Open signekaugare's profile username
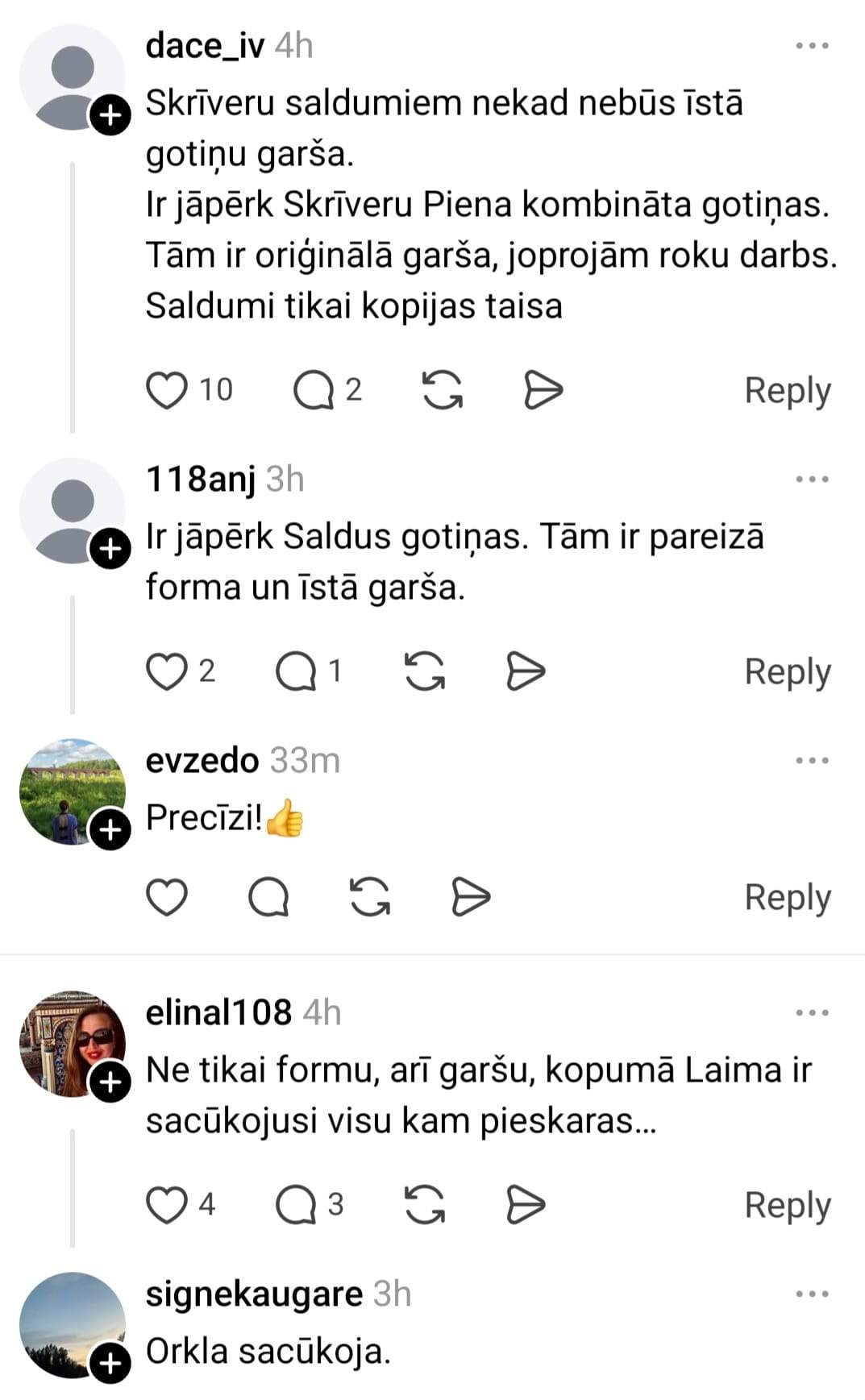The image size is (865, 1400). tap(254, 1294)
